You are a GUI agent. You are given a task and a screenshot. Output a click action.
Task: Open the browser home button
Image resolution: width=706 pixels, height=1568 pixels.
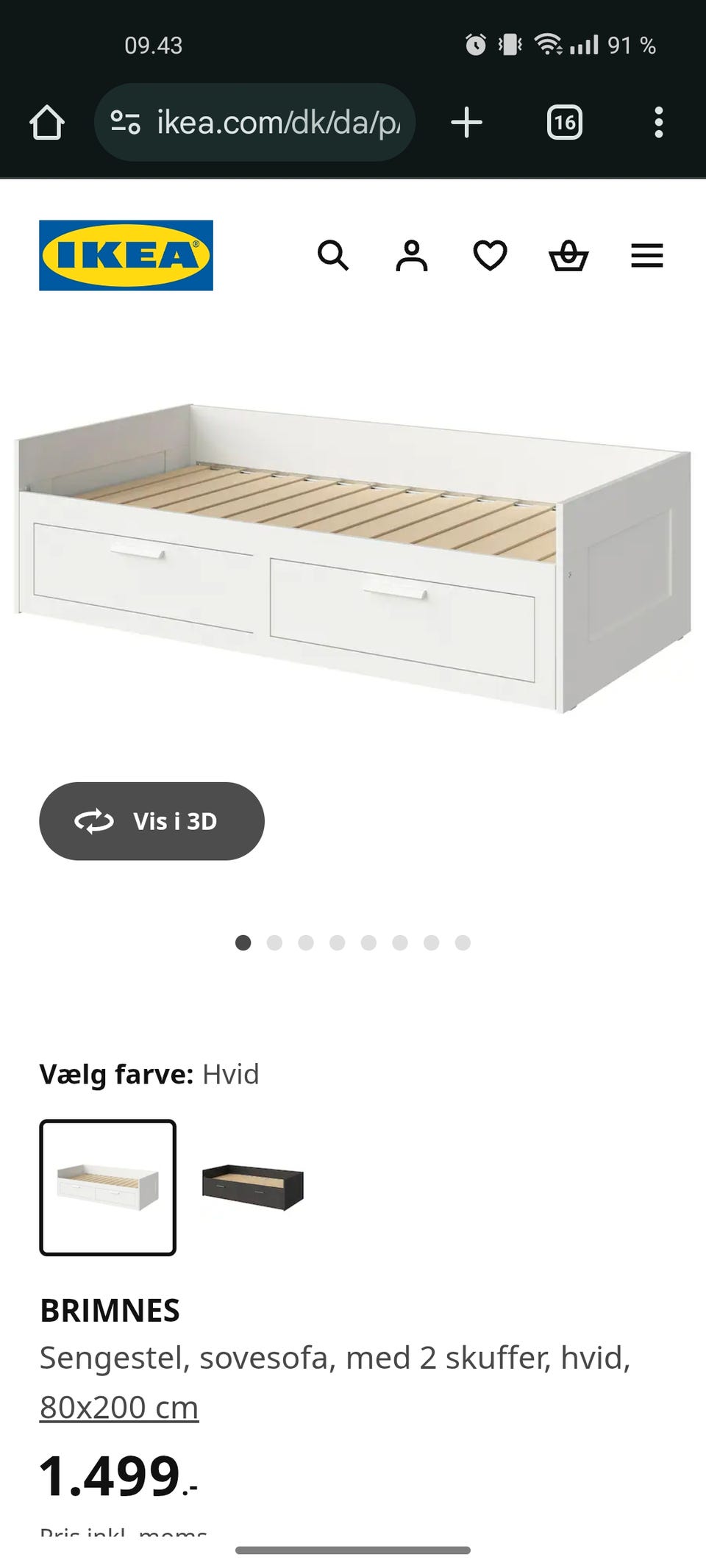(47, 122)
